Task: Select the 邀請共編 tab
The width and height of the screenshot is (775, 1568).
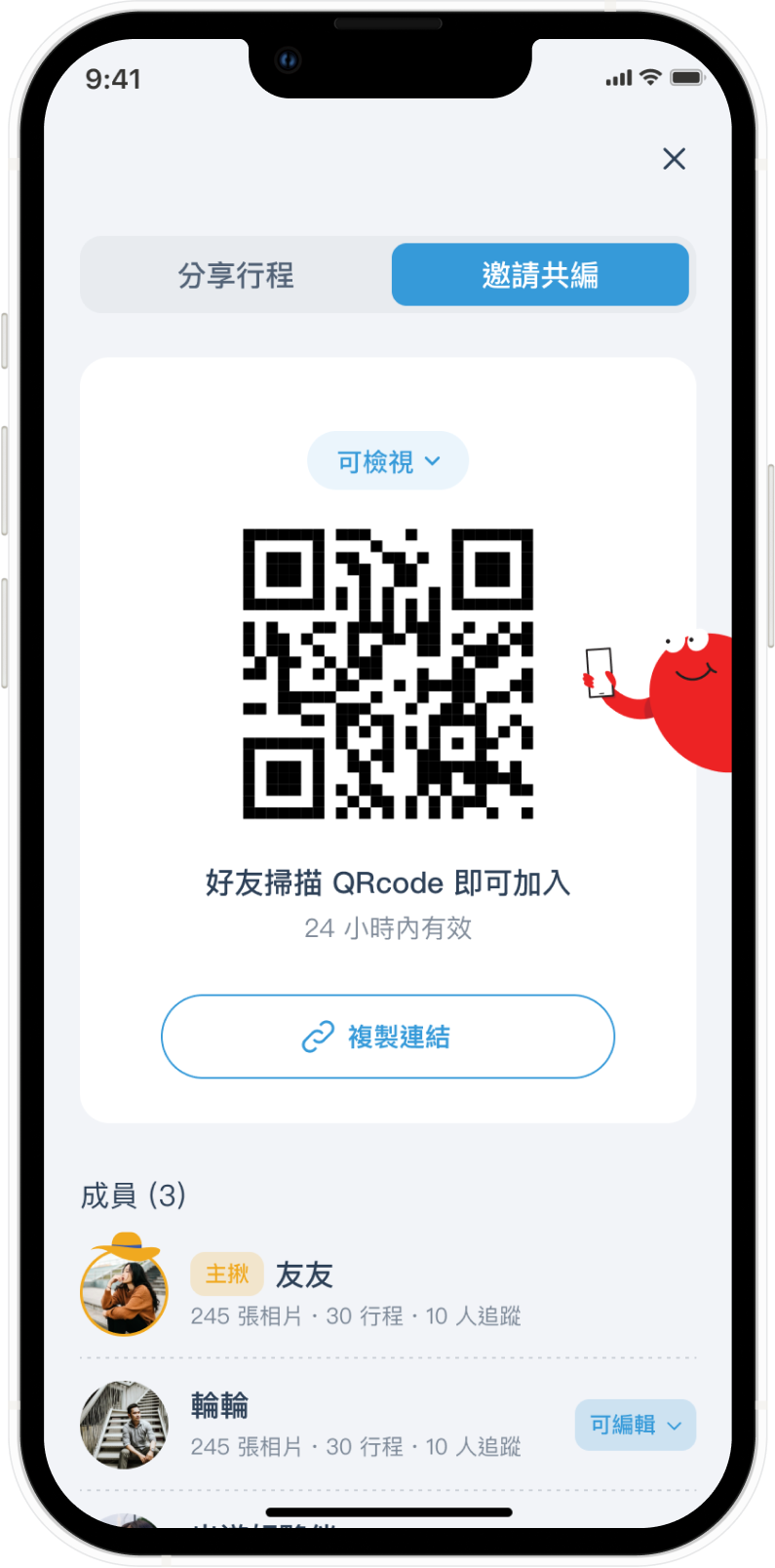Action: point(540,275)
